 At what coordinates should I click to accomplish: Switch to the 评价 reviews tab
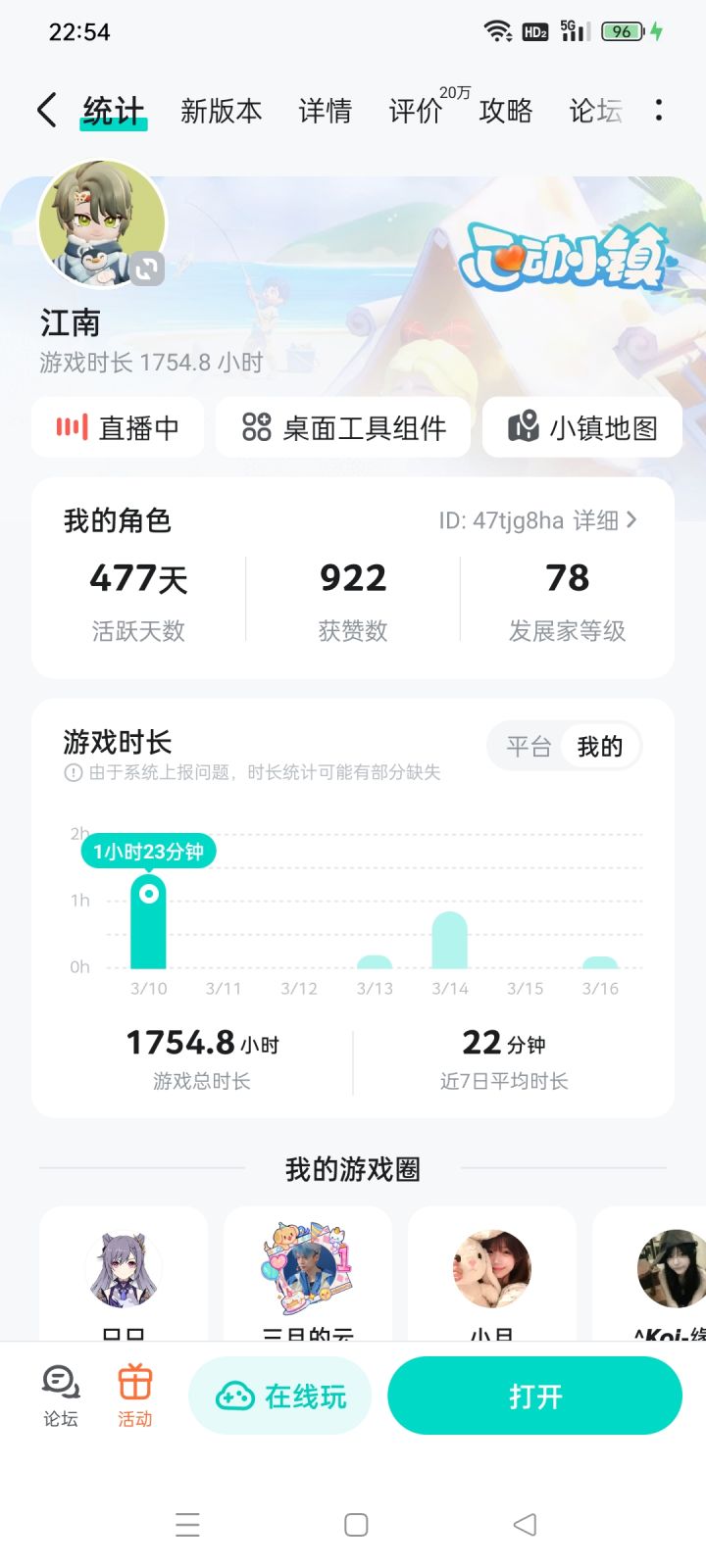click(x=416, y=112)
